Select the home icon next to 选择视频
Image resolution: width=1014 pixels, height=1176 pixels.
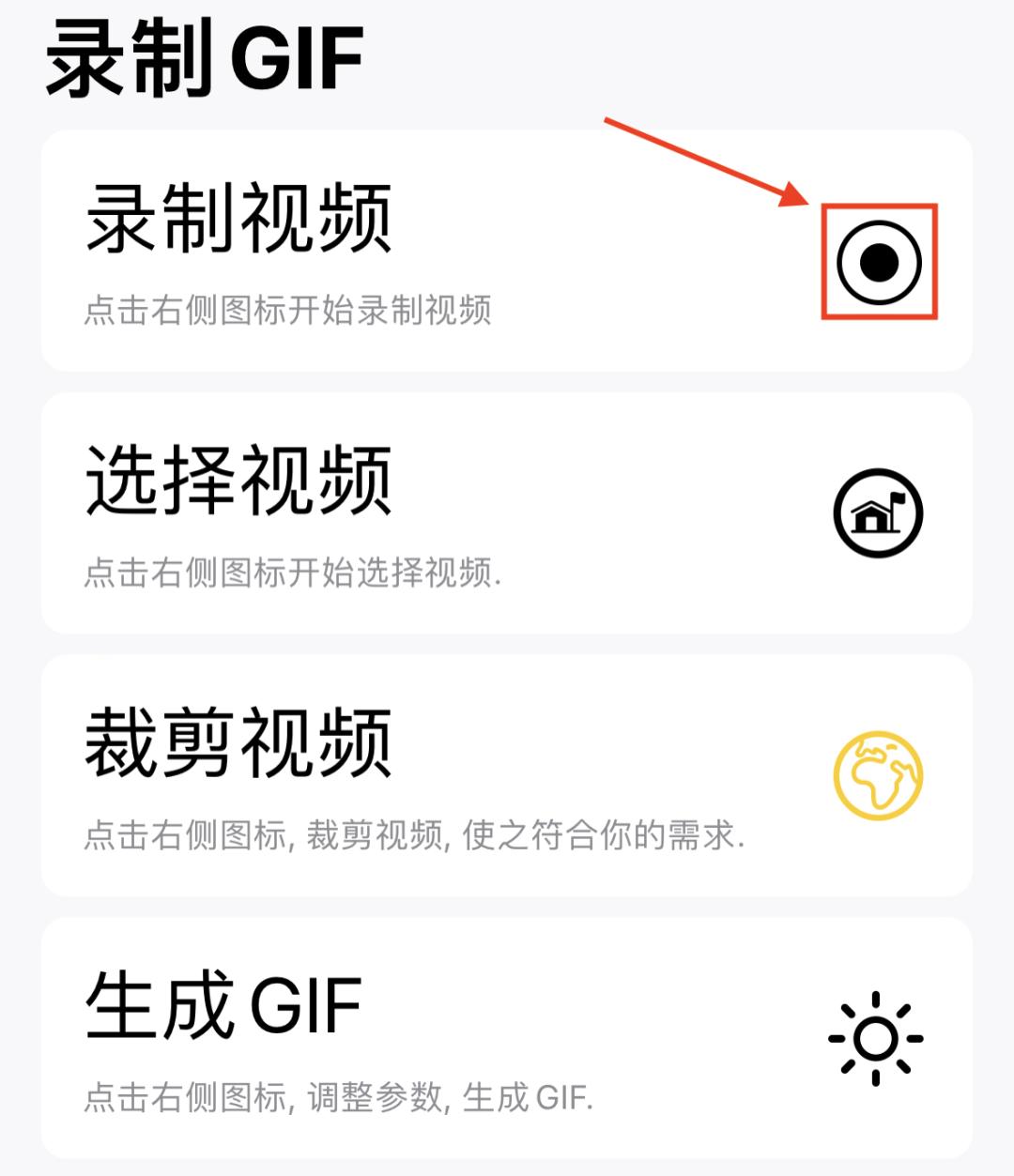(877, 514)
